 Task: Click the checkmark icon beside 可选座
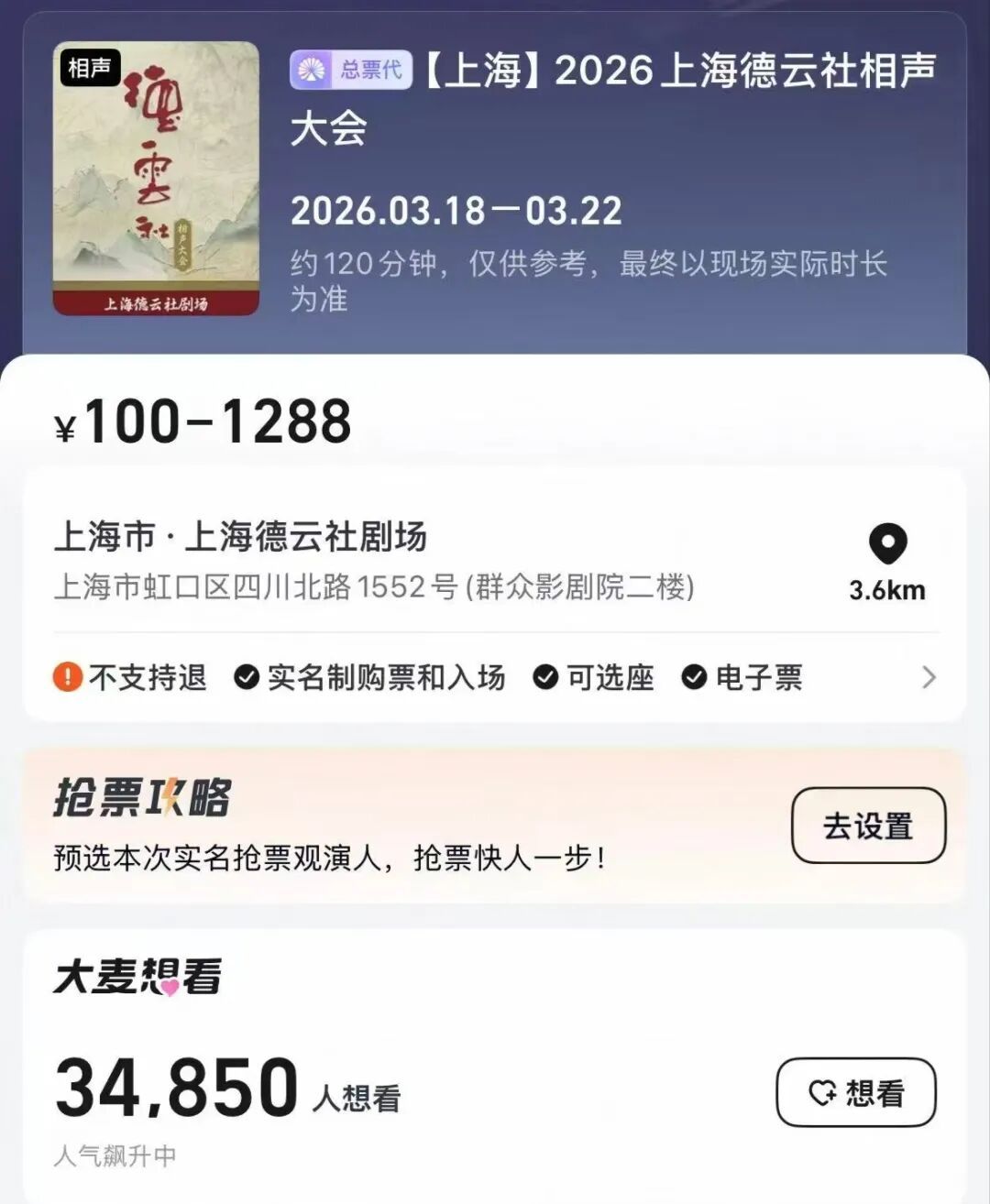(x=546, y=678)
